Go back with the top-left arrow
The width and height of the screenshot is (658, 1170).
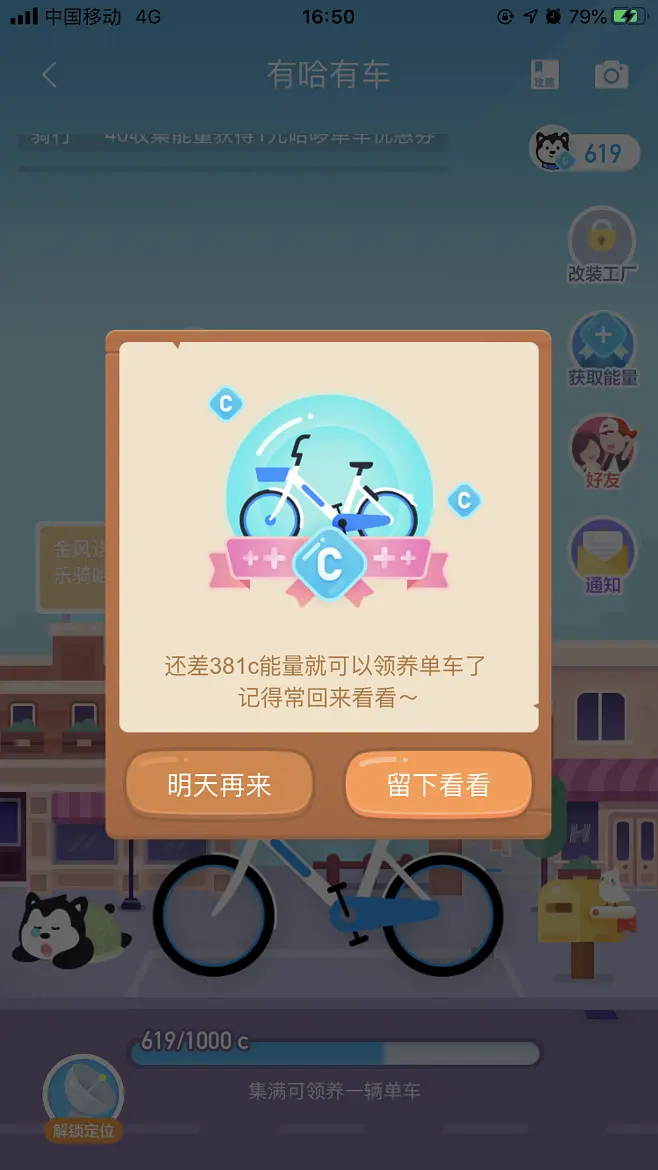pos(49,74)
